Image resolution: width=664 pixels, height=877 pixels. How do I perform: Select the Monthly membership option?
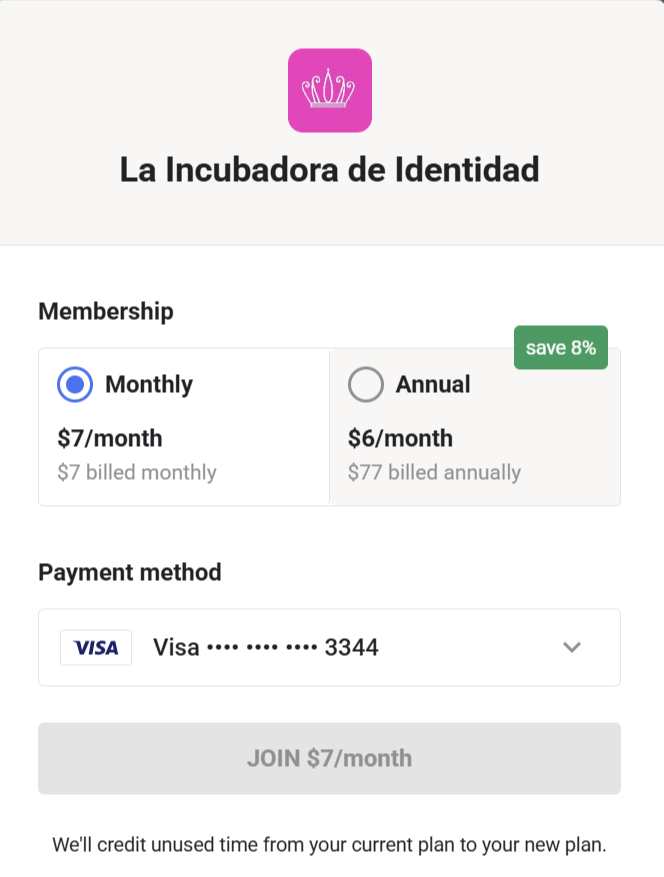[x=75, y=385]
